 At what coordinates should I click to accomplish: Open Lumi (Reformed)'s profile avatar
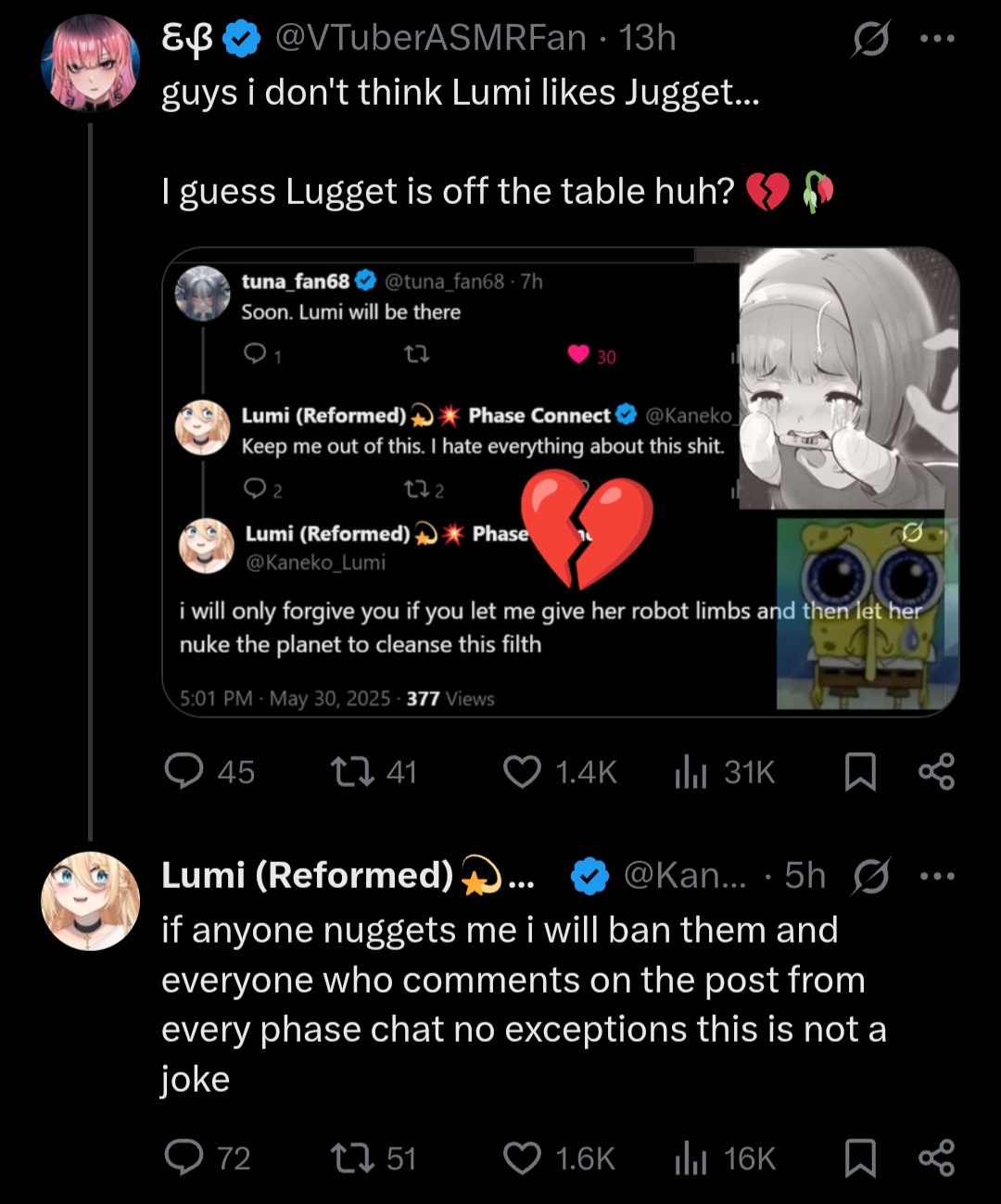(x=90, y=900)
